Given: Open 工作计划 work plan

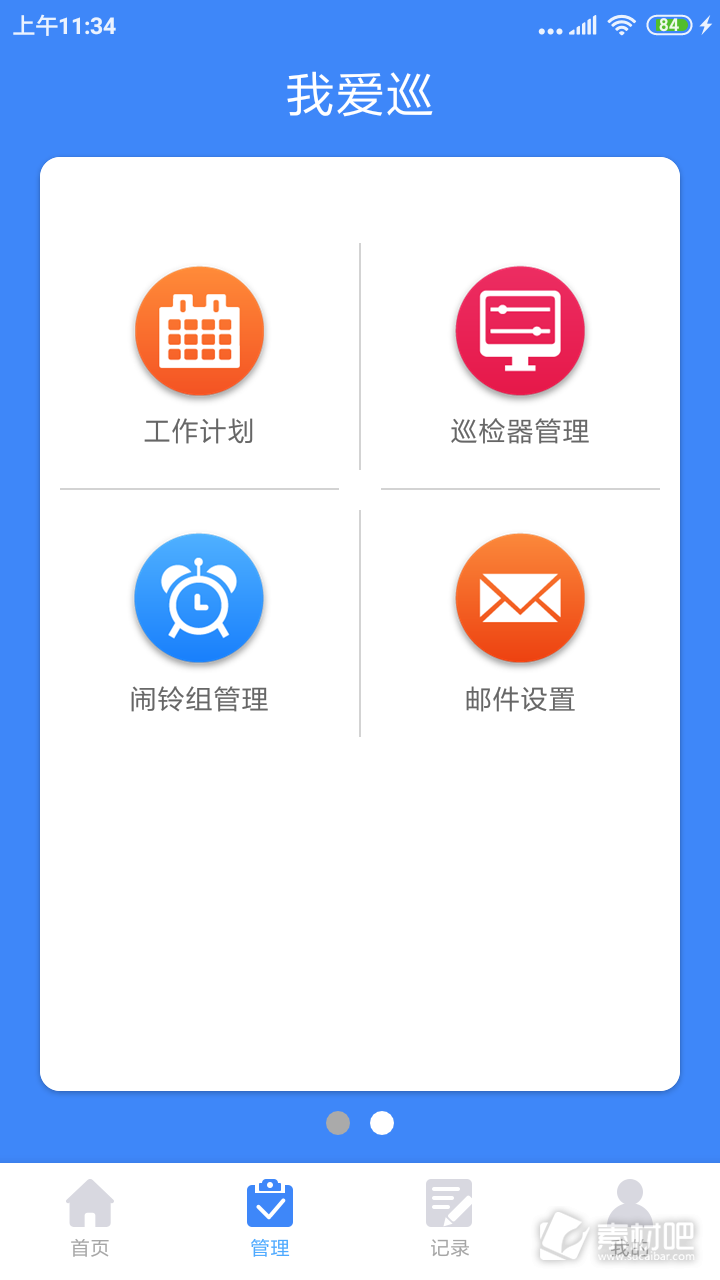Looking at the screenshot, I should point(199,356).
